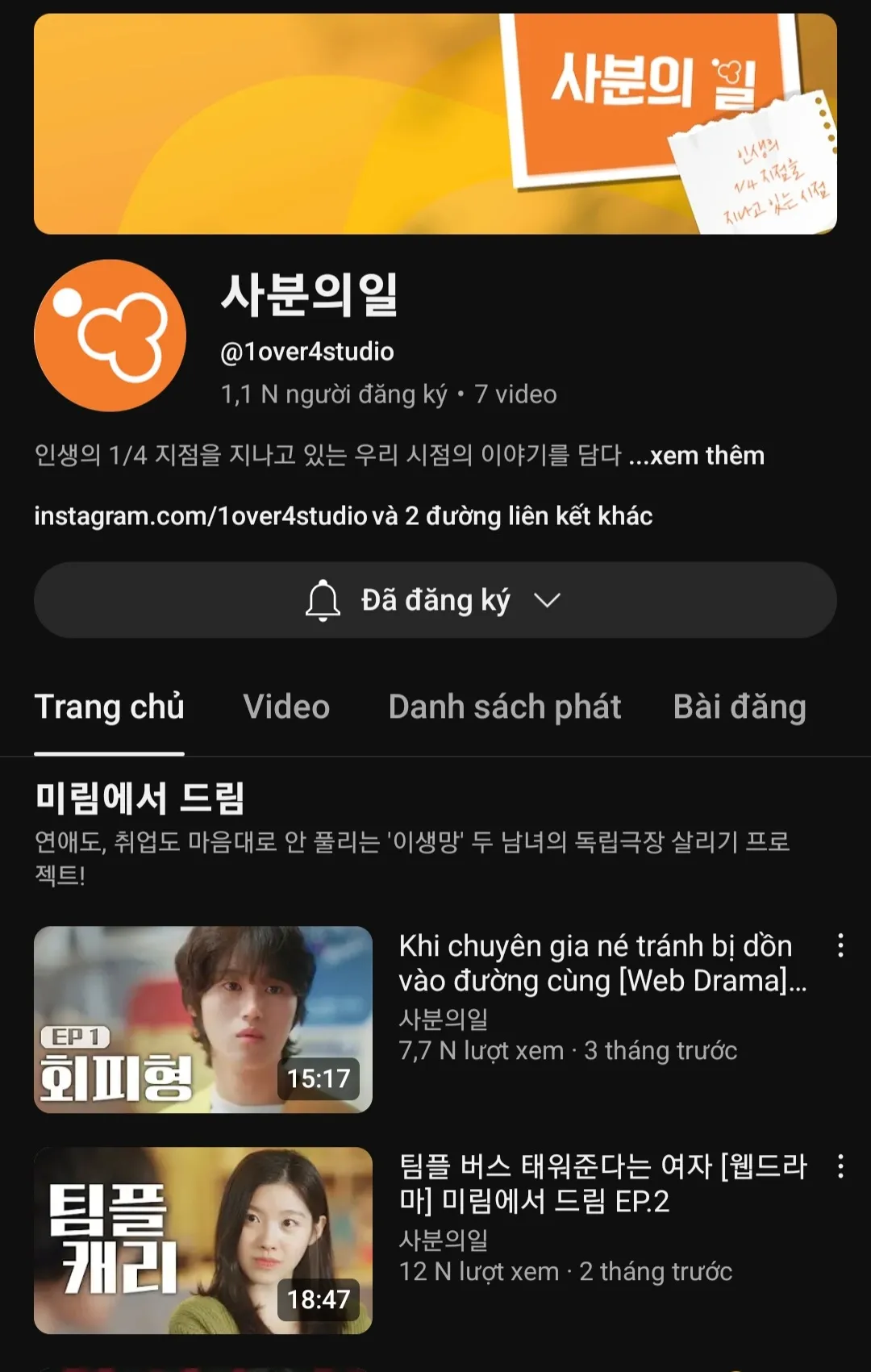The height and width of the screenshot is (1372, 871).
Task: Open the 미림에서 드림 playlist section title
Action: 140,799
